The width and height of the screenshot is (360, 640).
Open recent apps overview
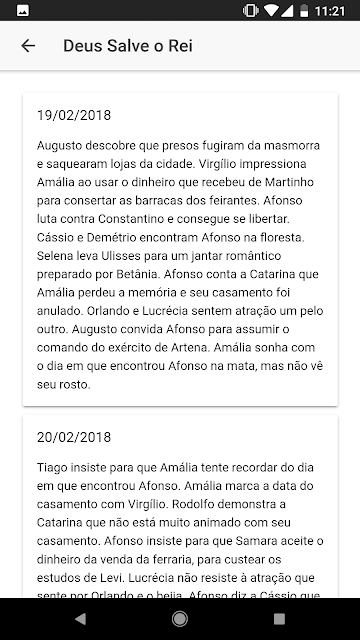(279, 619)
